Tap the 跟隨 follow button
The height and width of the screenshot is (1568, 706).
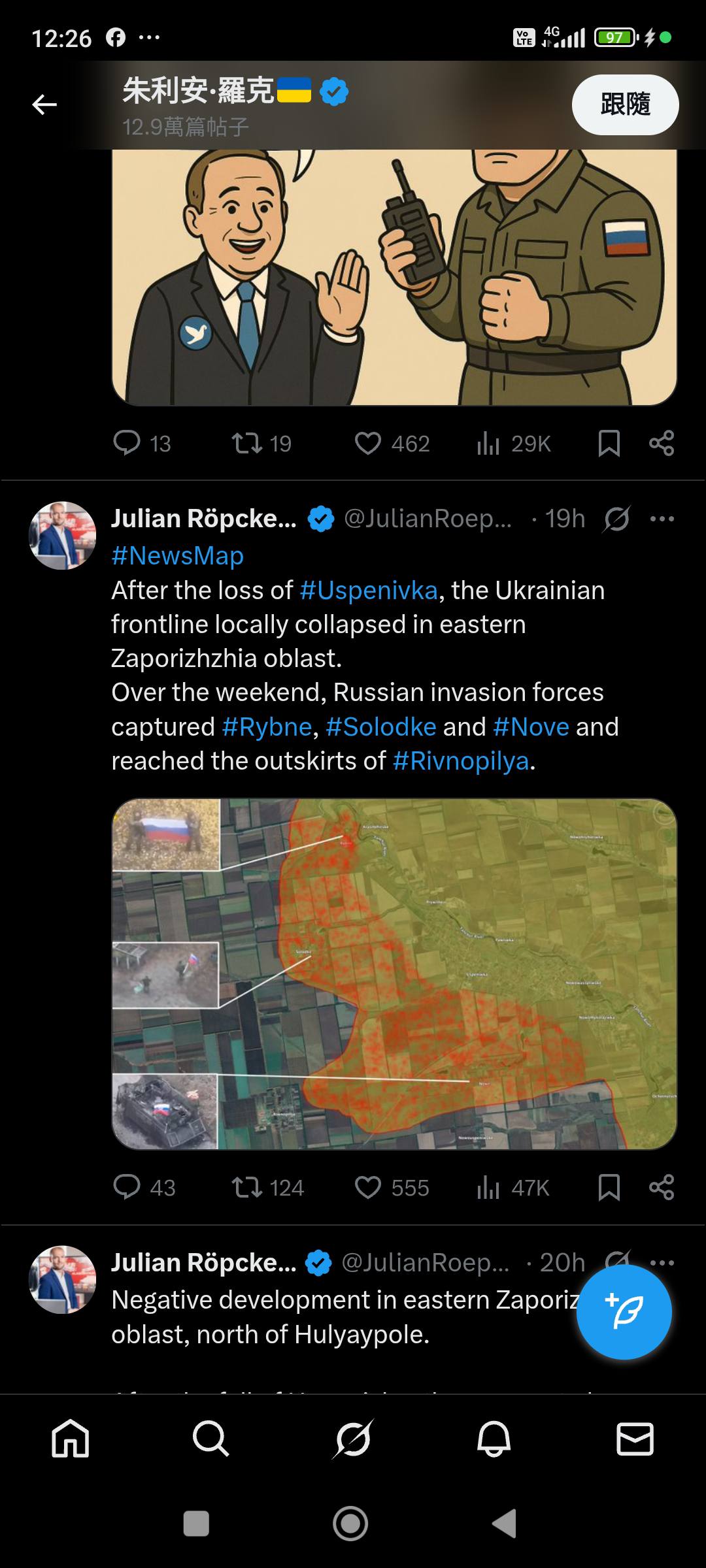click(625, 105)
